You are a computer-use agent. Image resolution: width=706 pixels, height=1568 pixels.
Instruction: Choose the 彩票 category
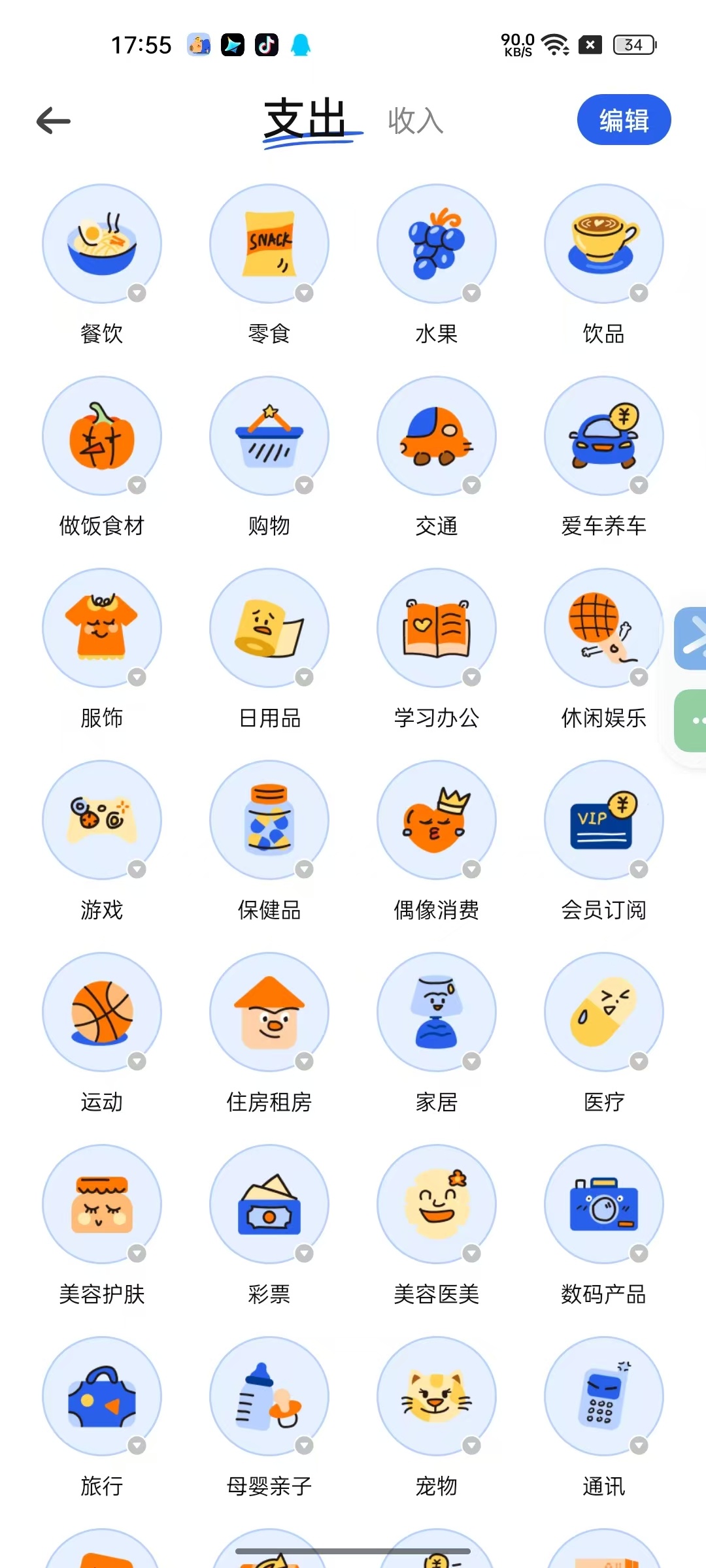269,1204
